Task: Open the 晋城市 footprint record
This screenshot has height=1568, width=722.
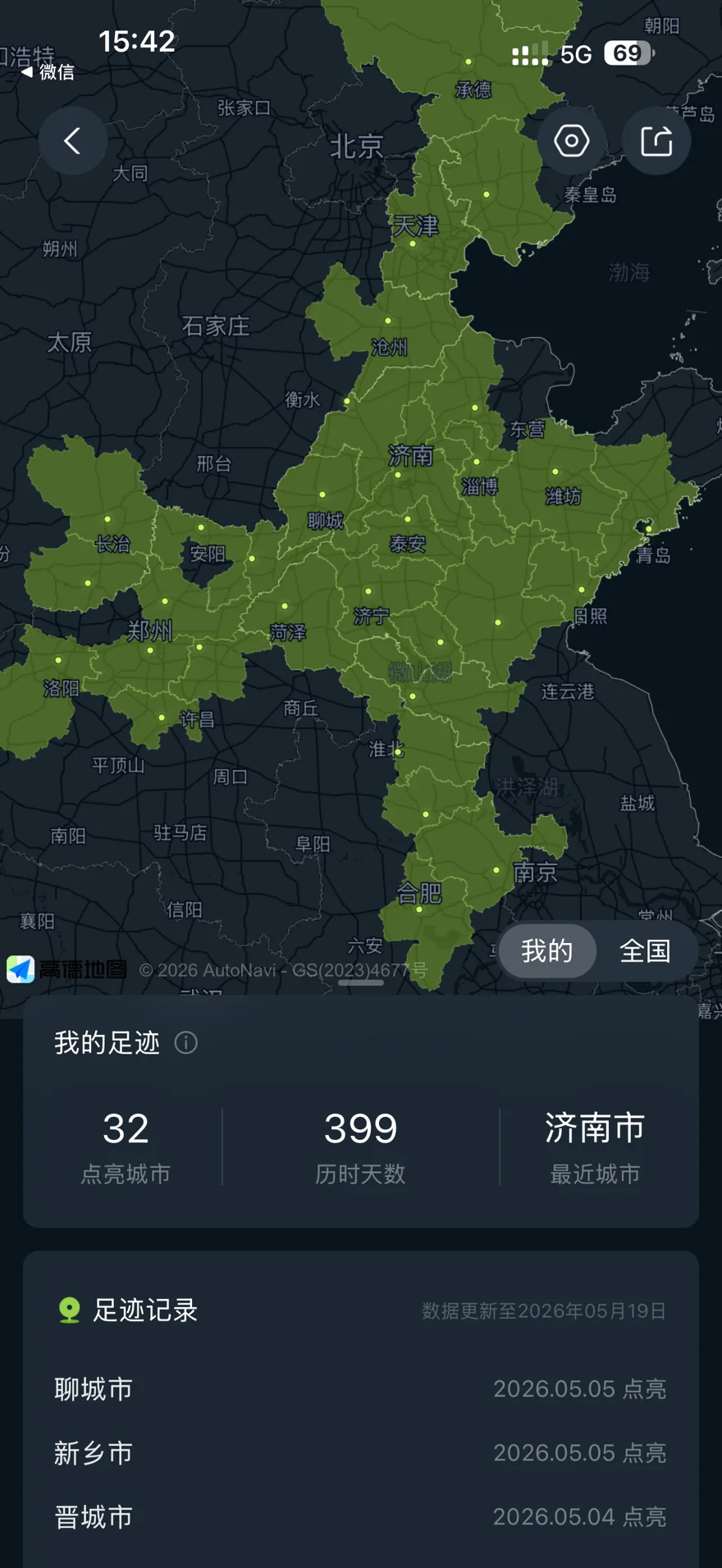Action: point(361,1517)
